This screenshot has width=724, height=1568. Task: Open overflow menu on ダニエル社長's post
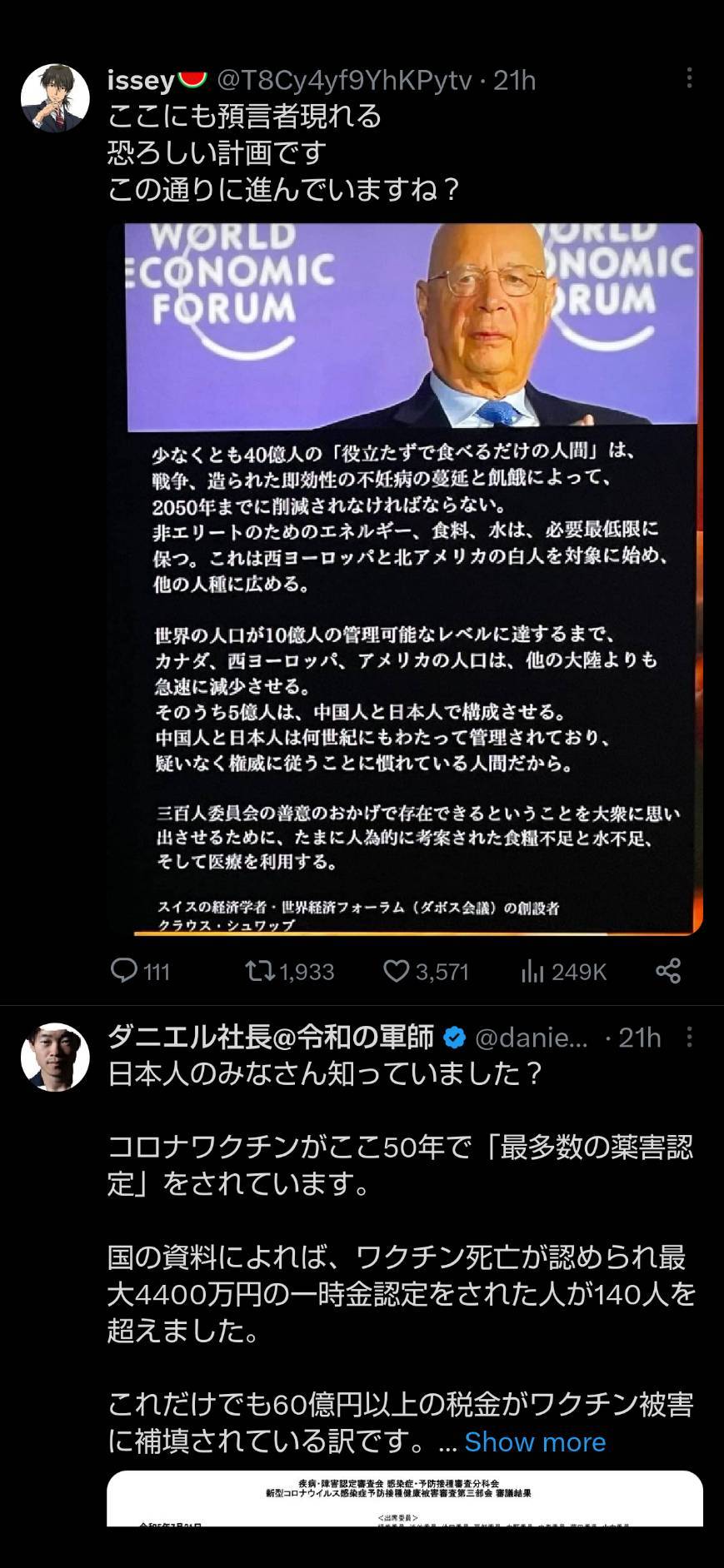689,1037
